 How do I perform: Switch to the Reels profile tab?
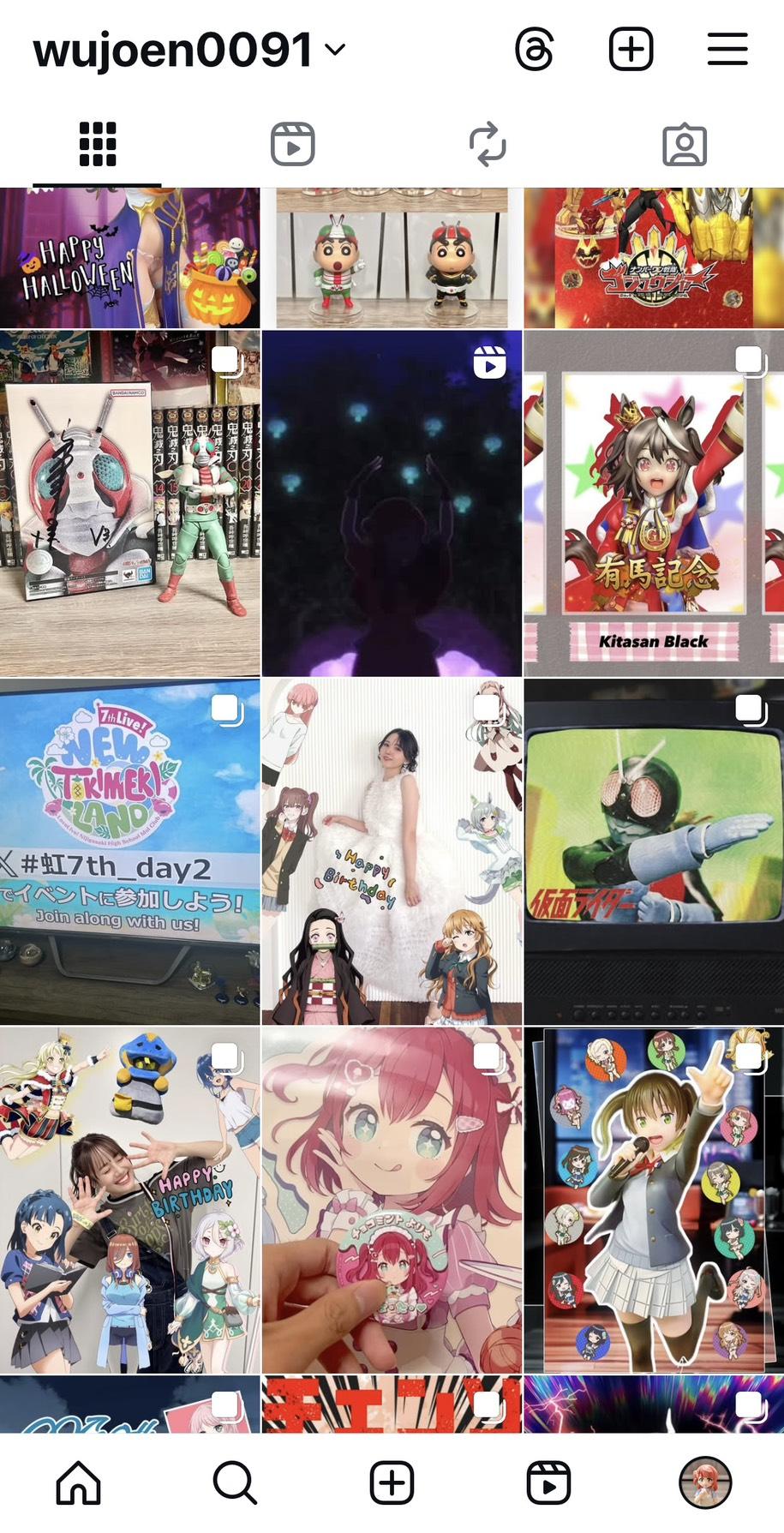[292, 144]
